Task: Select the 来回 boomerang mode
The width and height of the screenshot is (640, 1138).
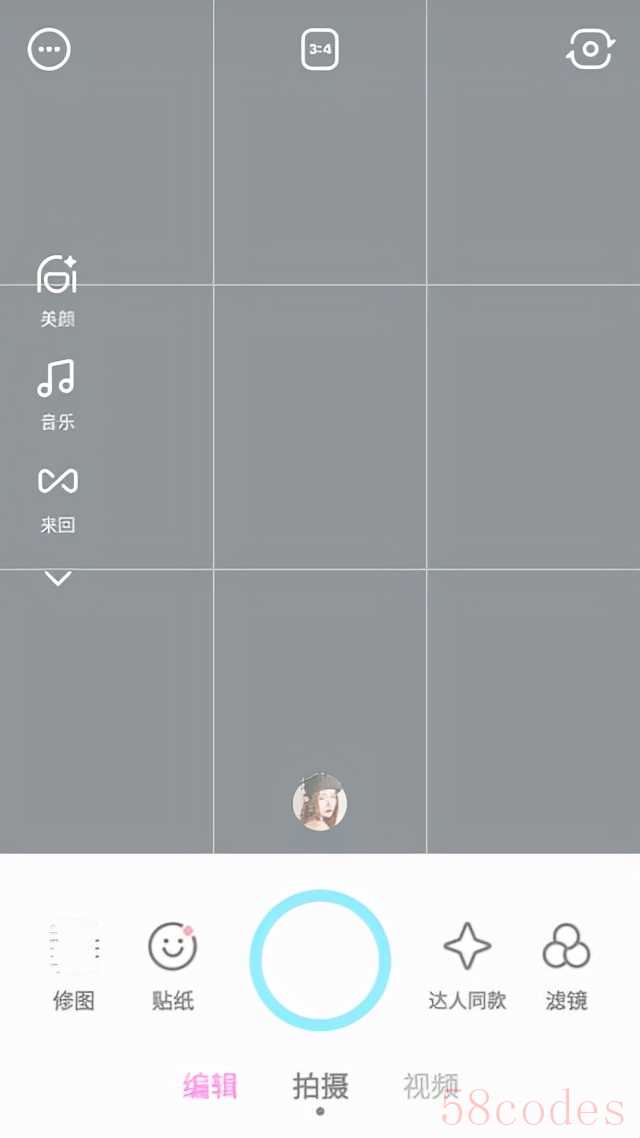Action: (57, 496)
